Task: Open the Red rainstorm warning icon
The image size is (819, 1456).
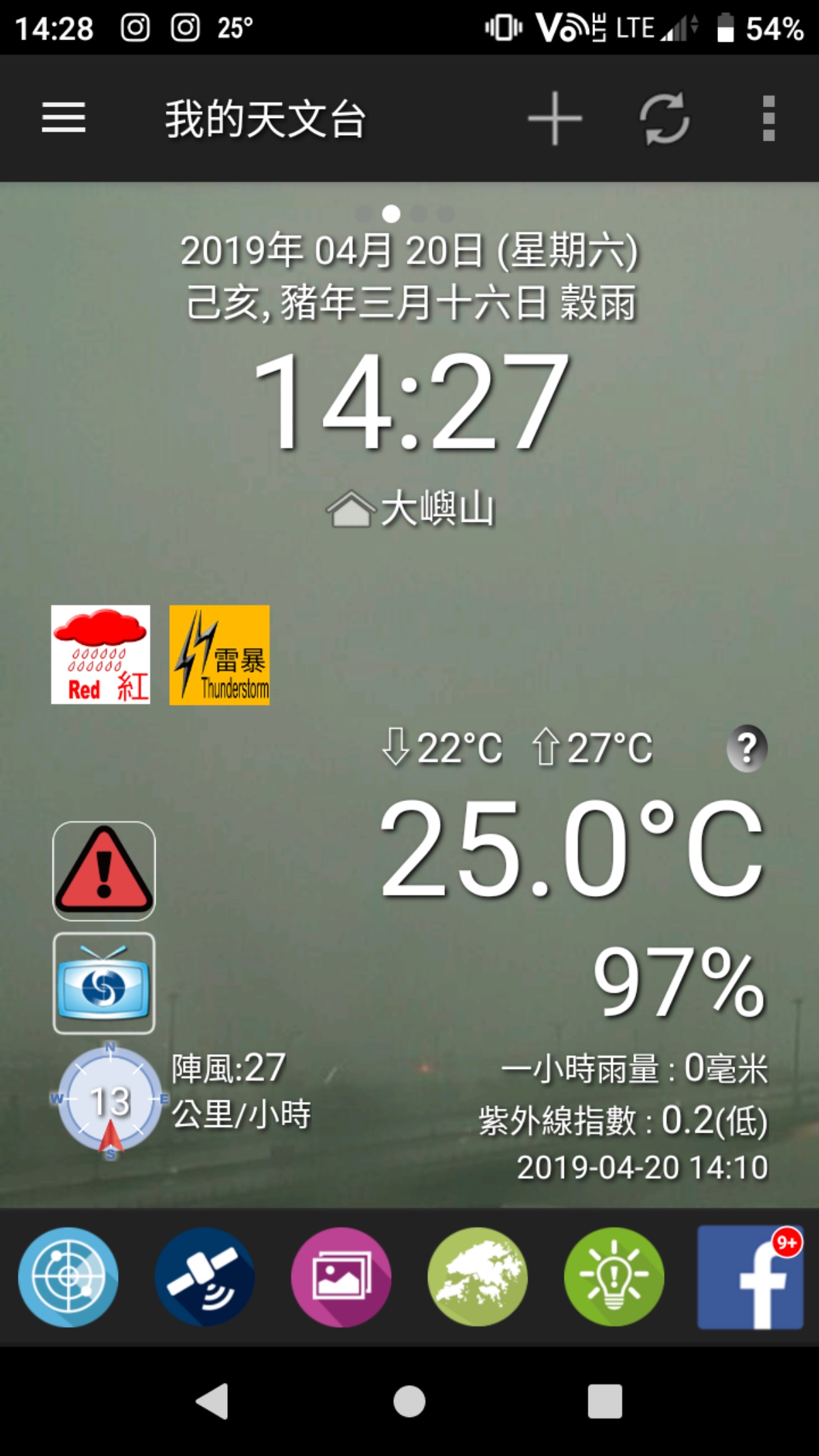Action: pos(100,654)
